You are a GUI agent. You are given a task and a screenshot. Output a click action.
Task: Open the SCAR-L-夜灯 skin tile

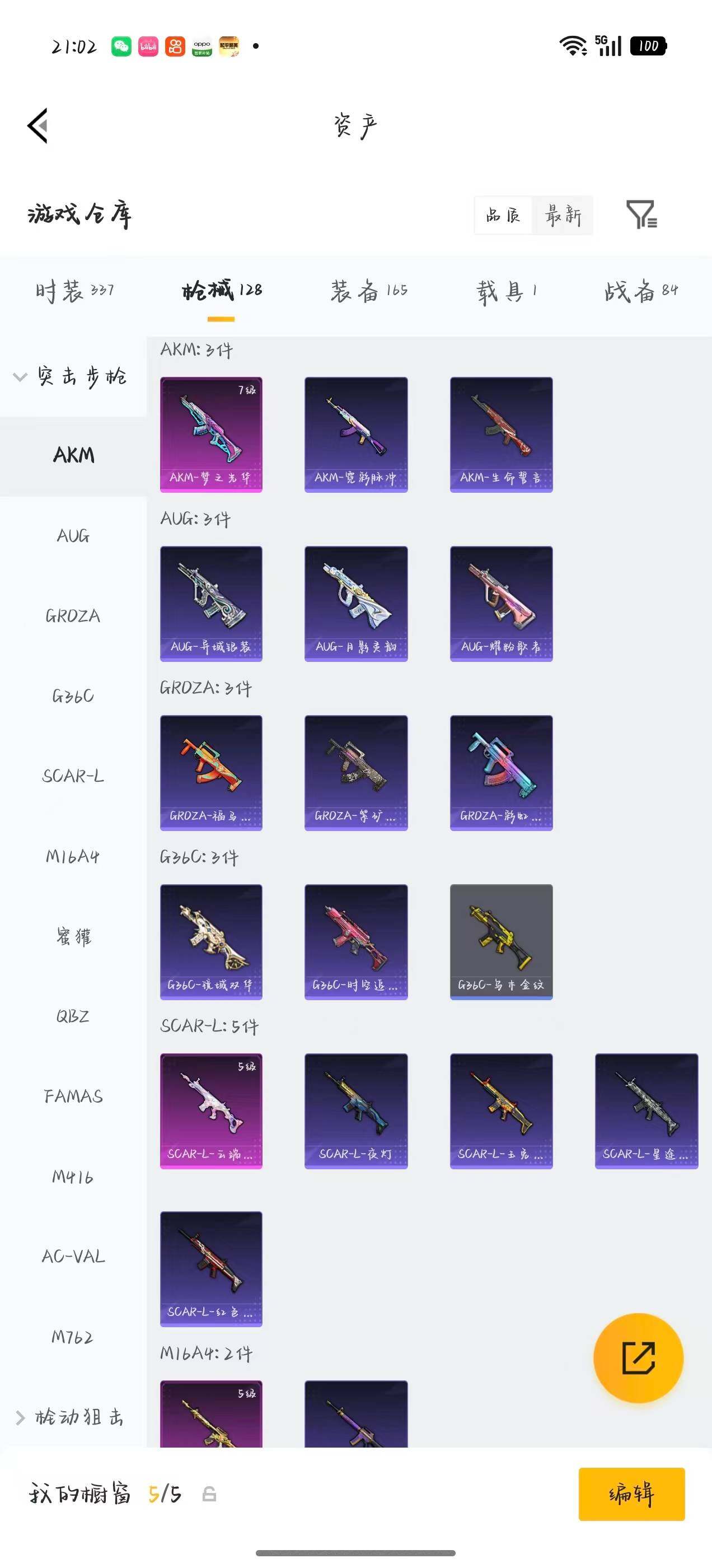tap(356, 1112)
